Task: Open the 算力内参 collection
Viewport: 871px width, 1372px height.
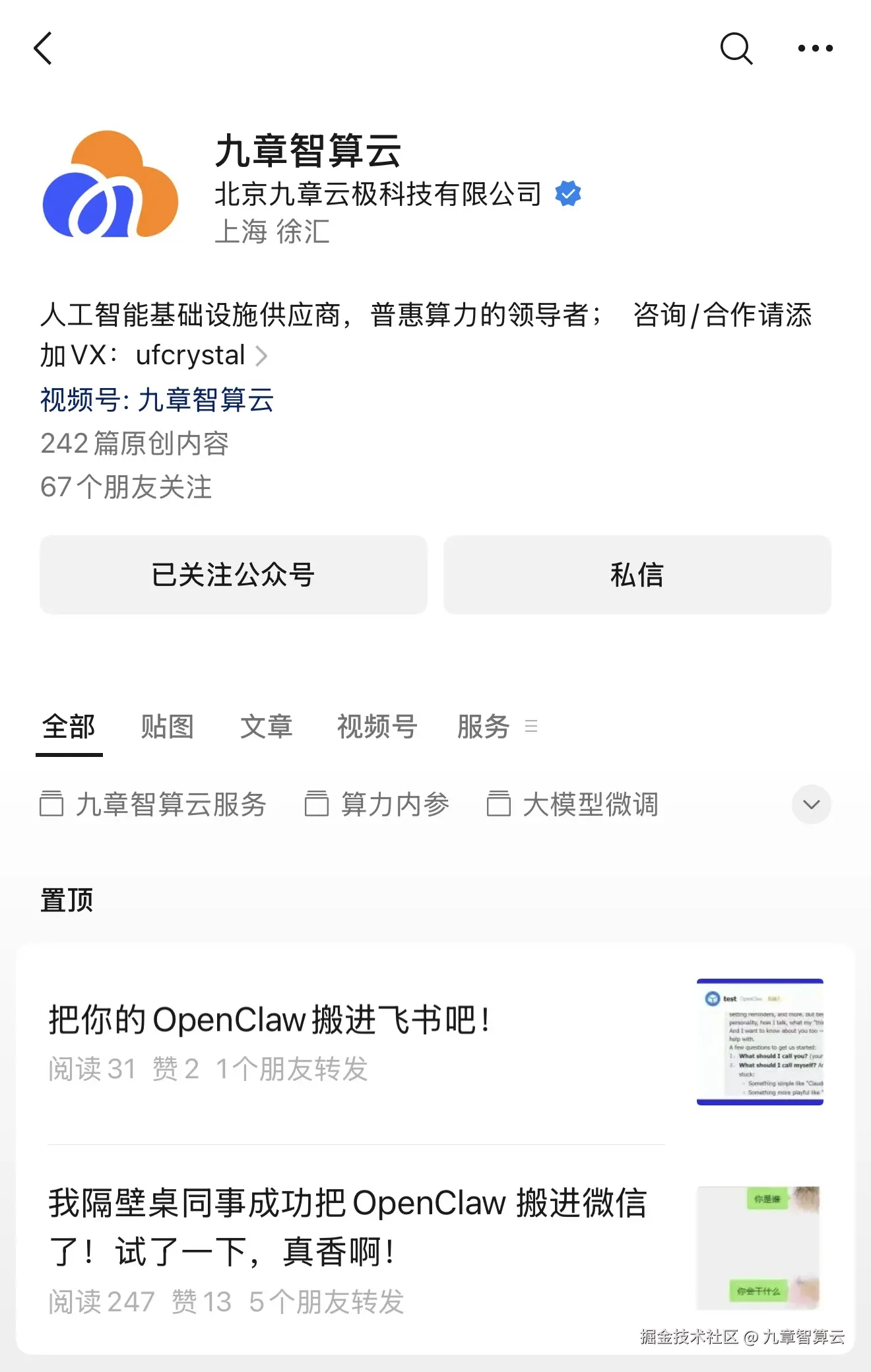Action: point(377,804)
